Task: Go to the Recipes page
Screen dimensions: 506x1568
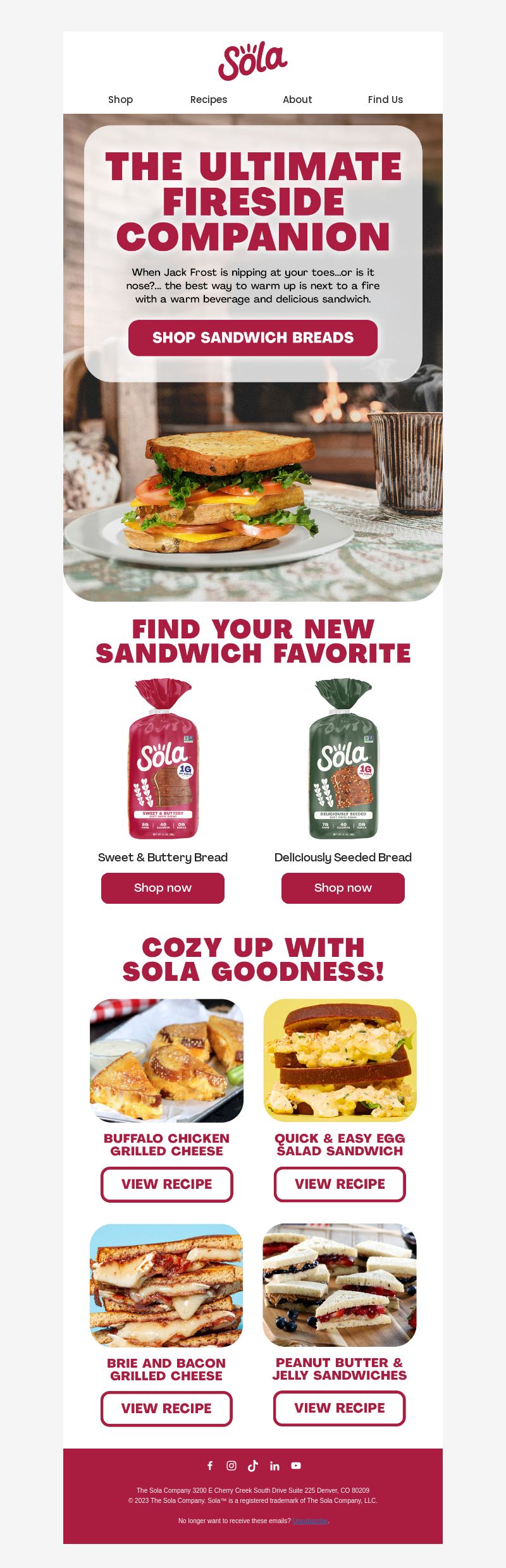Action: (208, 99)
